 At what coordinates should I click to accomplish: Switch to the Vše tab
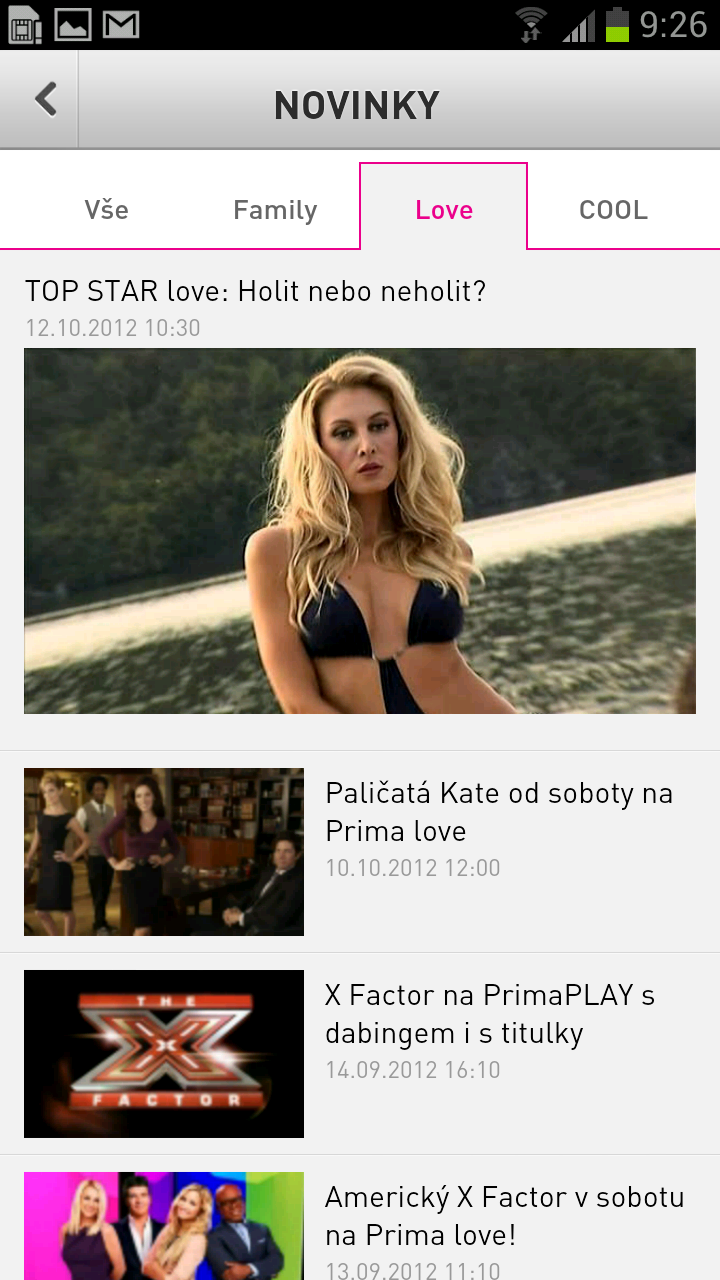(x=106, y=210)
